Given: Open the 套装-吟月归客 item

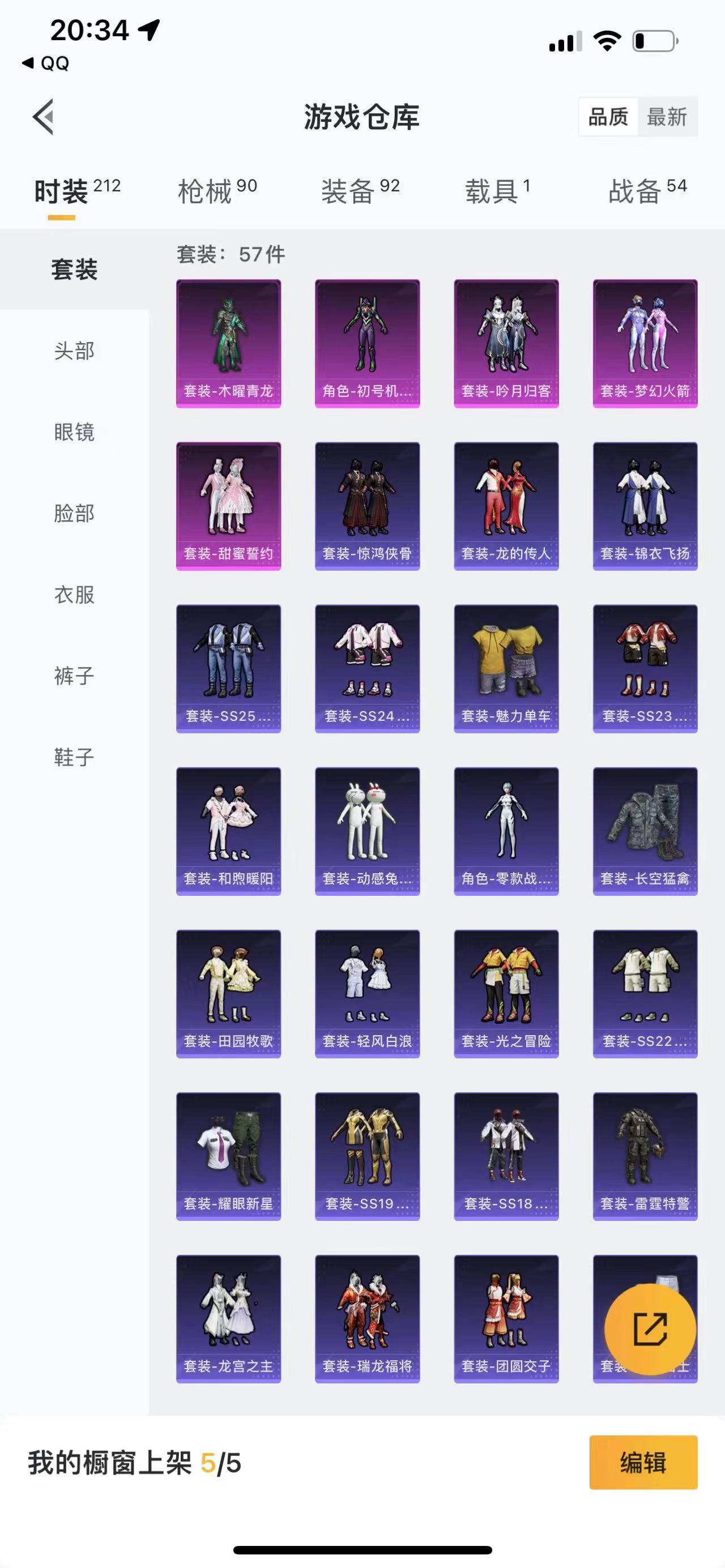Looking at the screenshot, I should [506, 343].
